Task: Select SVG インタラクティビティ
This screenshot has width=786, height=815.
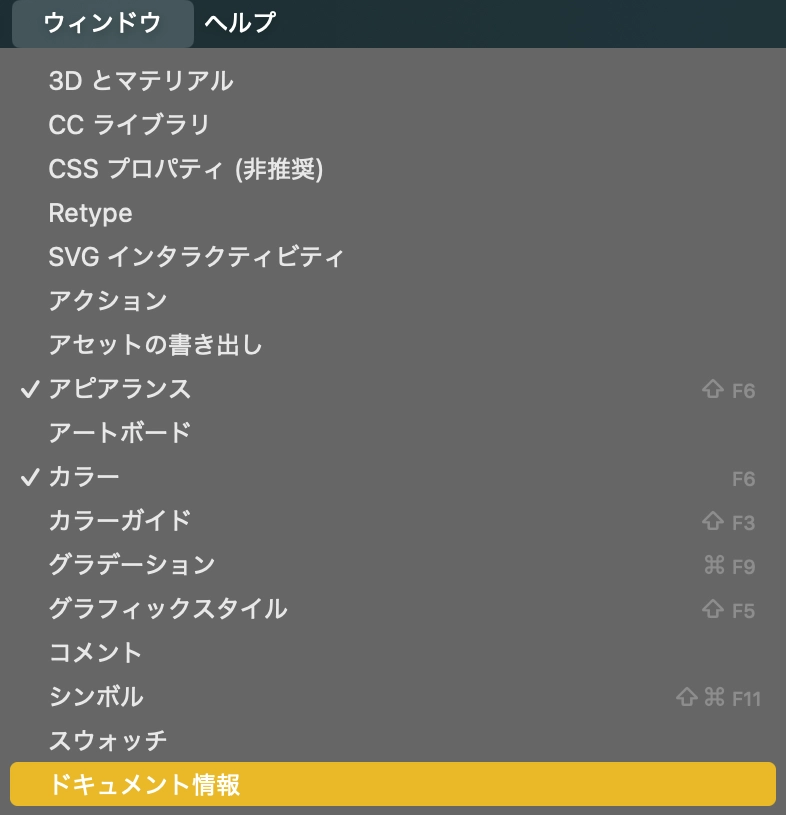Action: pyautogui.click(x=196, y=257)
